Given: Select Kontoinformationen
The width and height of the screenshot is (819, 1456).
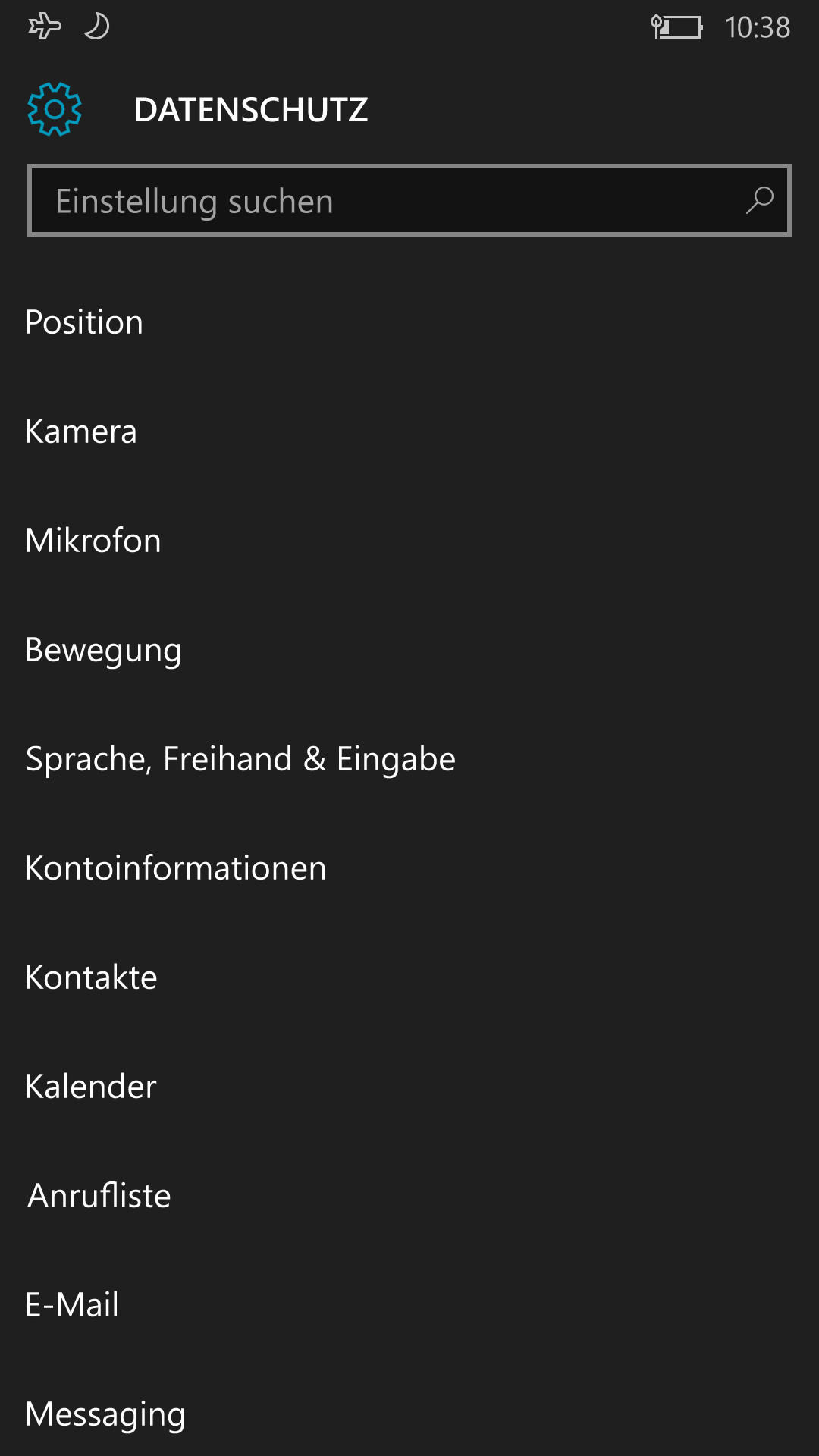Looking at the screenshot, I should (x=409, y=868).
